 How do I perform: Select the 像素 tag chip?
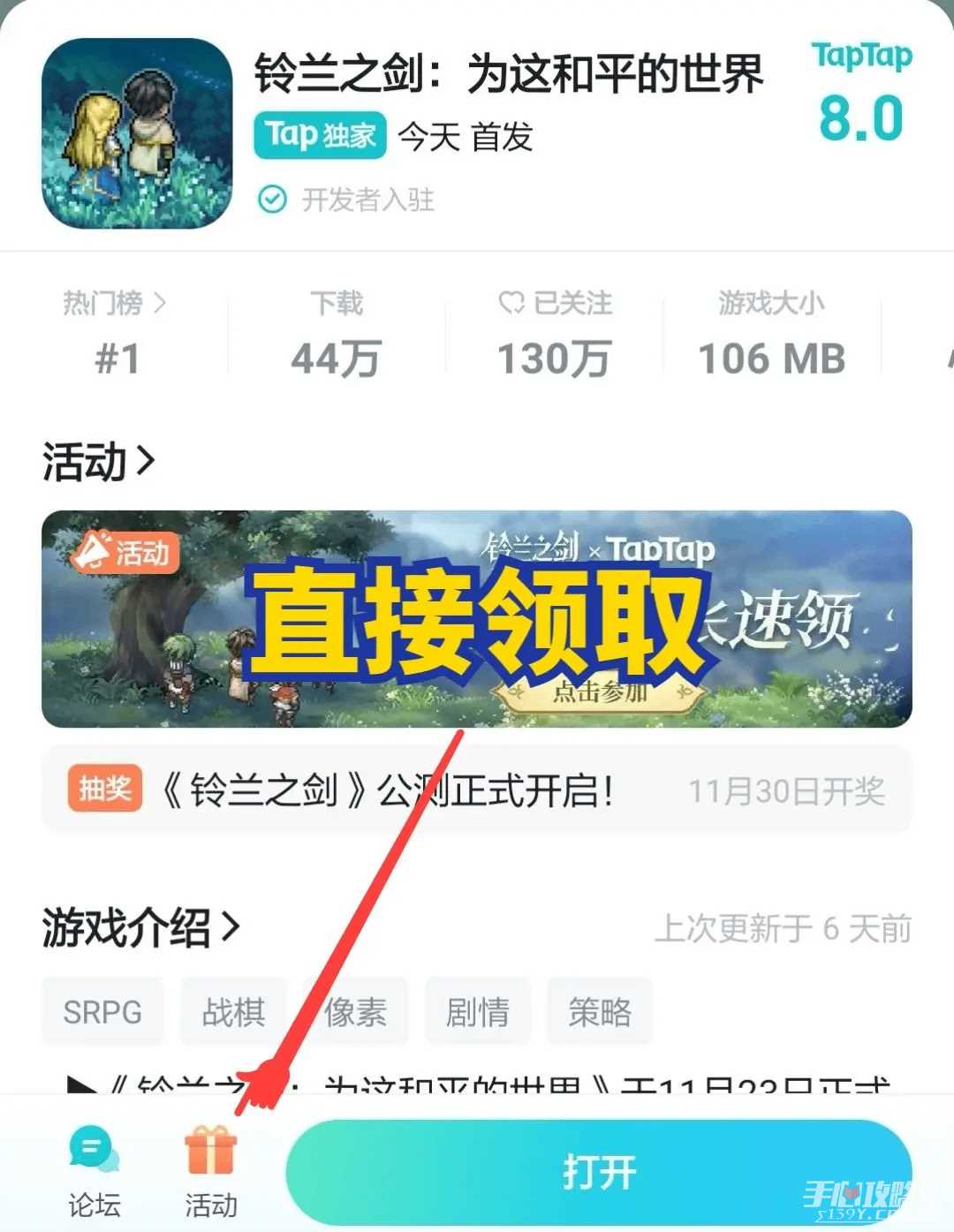click(x=355, y=1011)
